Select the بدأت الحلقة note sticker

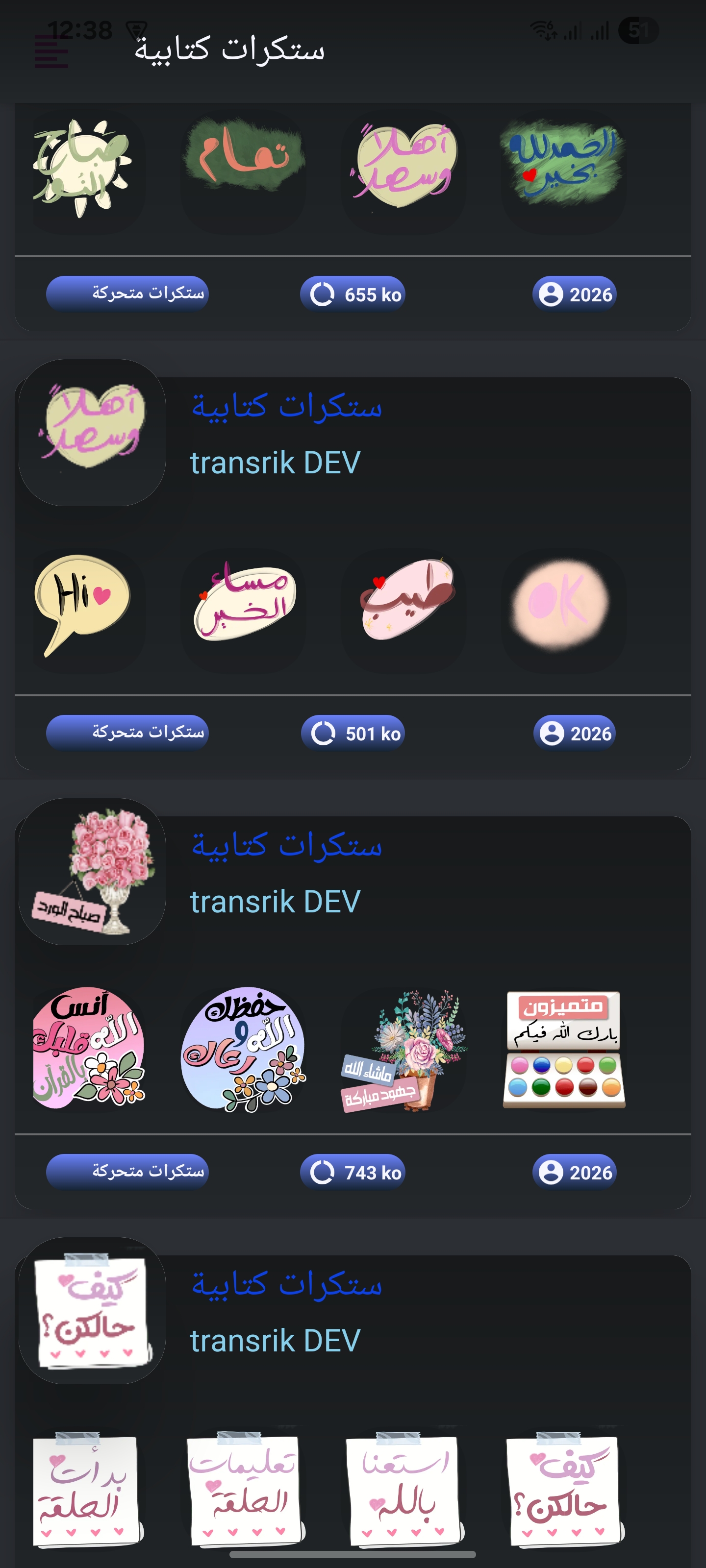[x=86, y=1488]
